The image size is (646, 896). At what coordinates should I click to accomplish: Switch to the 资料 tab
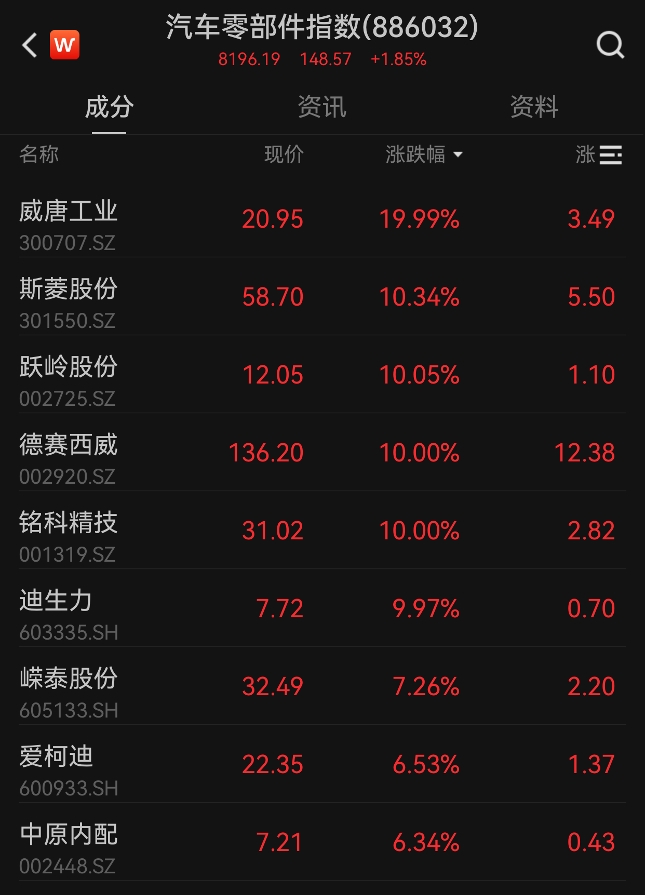(x=534, y=107)
